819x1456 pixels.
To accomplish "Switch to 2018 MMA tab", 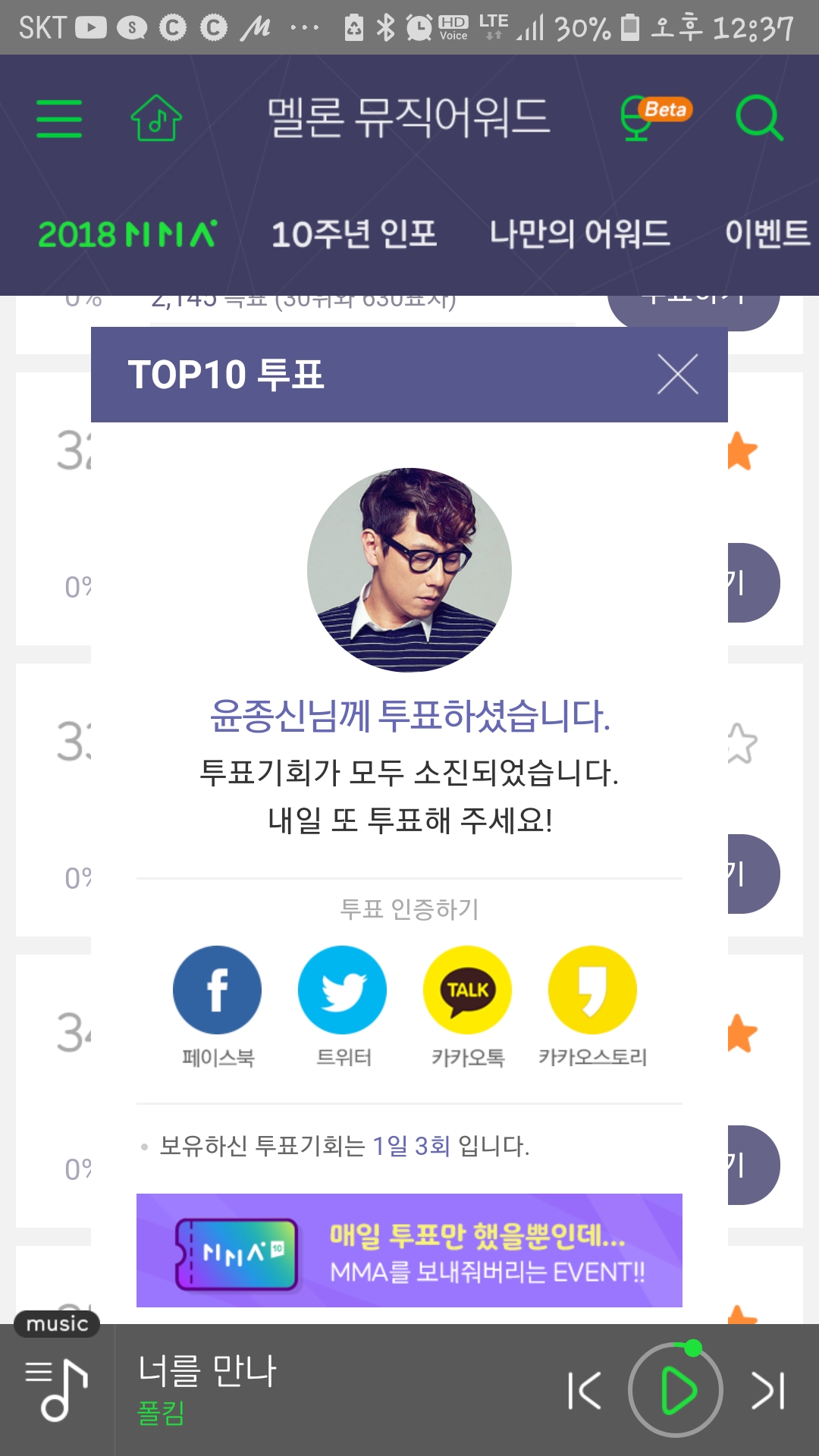I will (x=128, y=234).
